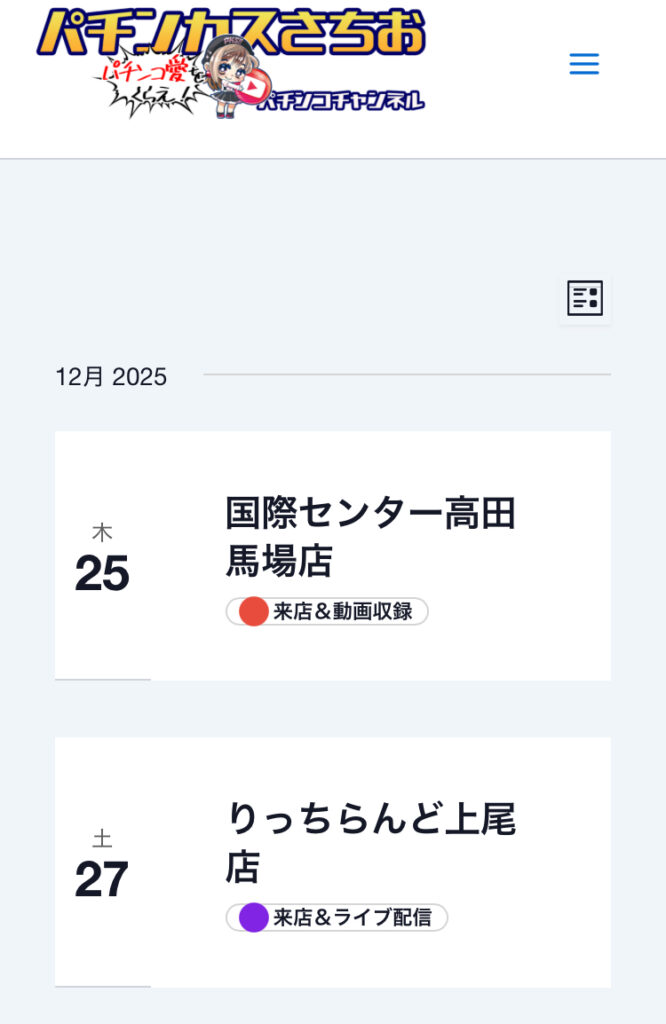Open the りっちらんど上尾店 event
Viewport: 666px width, 1024px height.
coord(370,843)
